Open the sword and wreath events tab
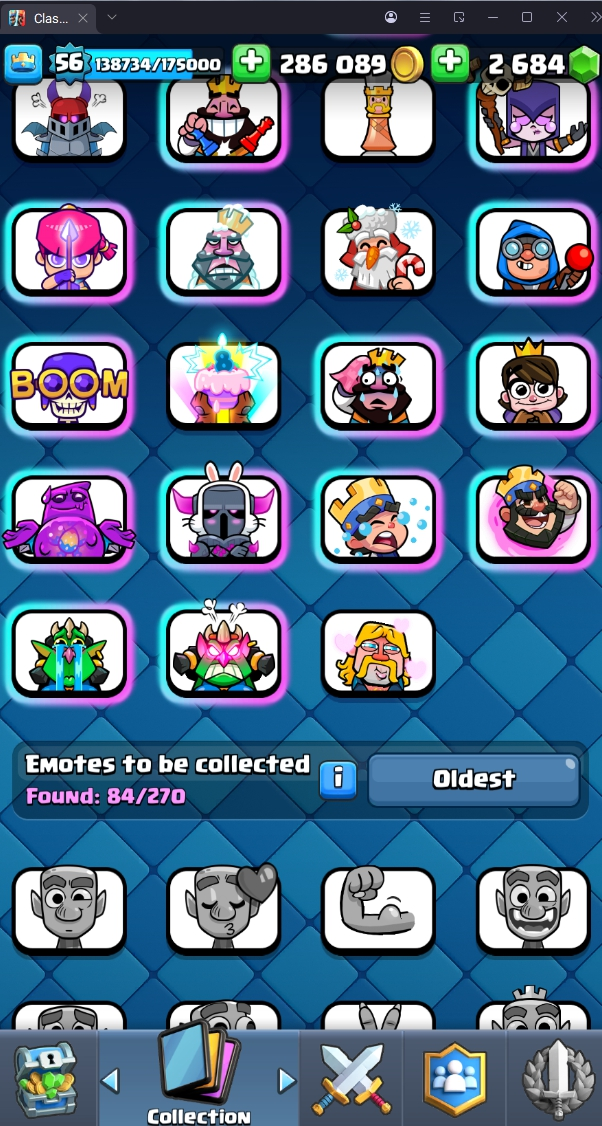The image size is (602, 1126). (x=556, y=1078)
